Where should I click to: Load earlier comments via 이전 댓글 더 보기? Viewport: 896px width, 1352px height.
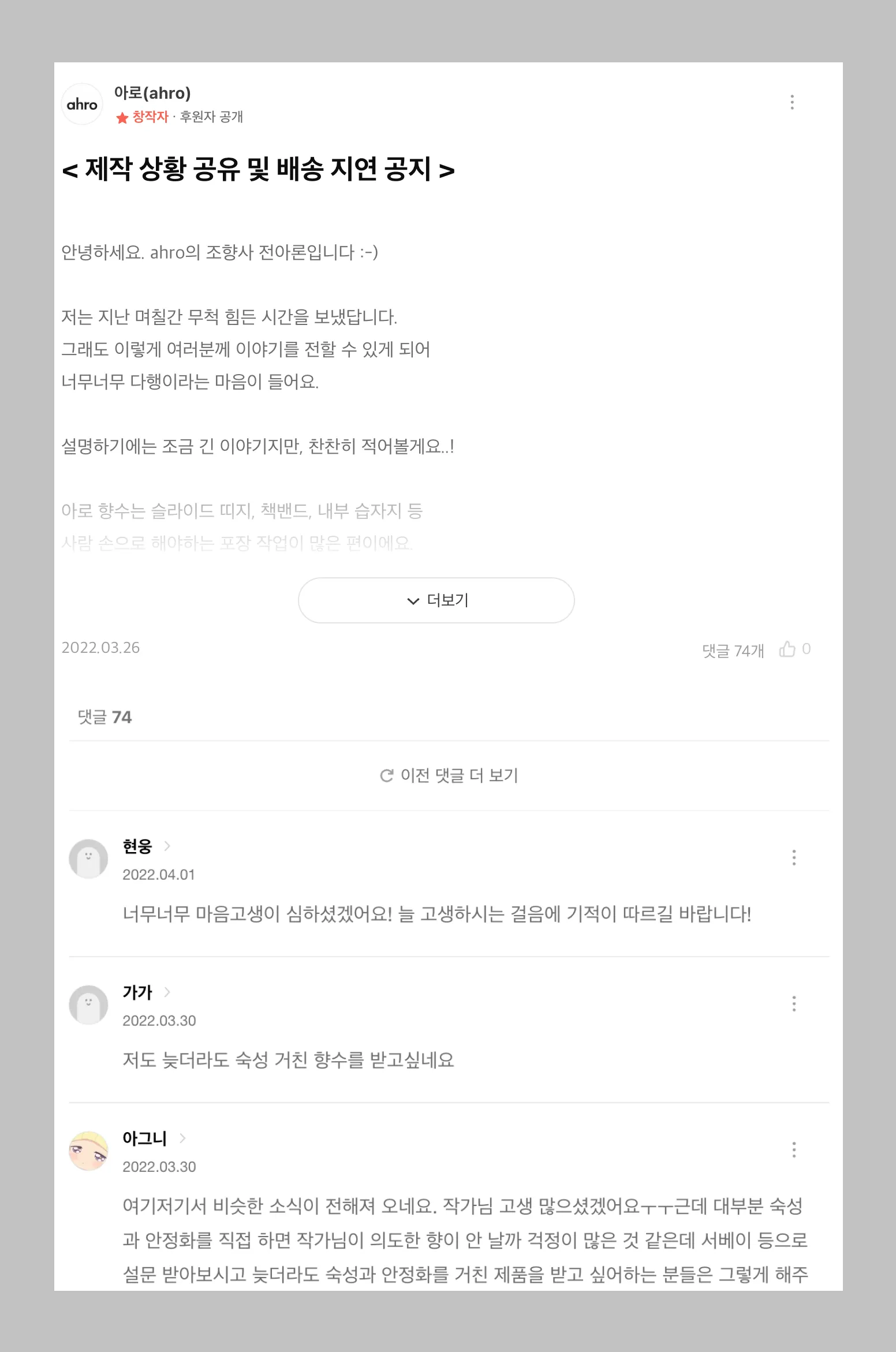tap(449, 775)
